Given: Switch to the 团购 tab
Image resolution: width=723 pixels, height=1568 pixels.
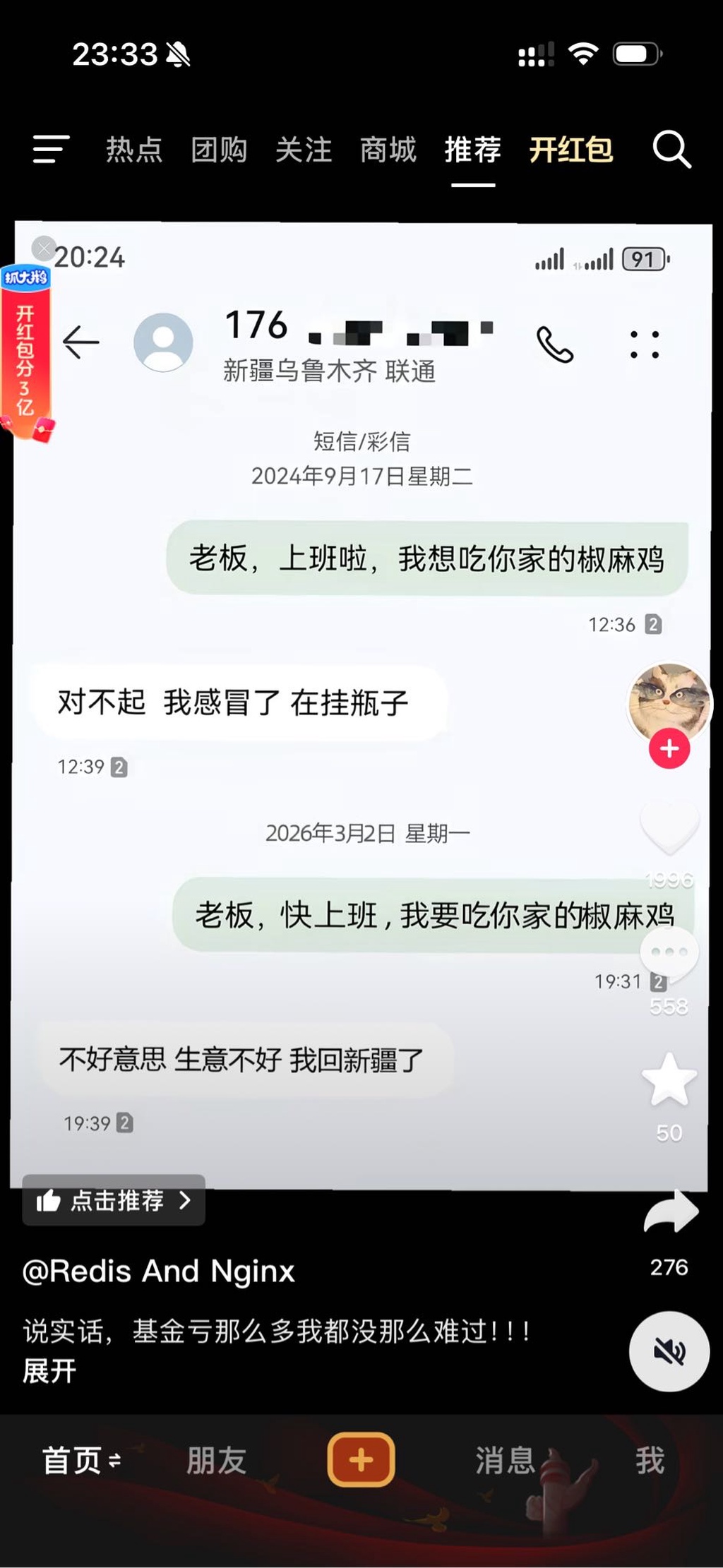Looking at the screenshot, I should [x=219, y=150].
